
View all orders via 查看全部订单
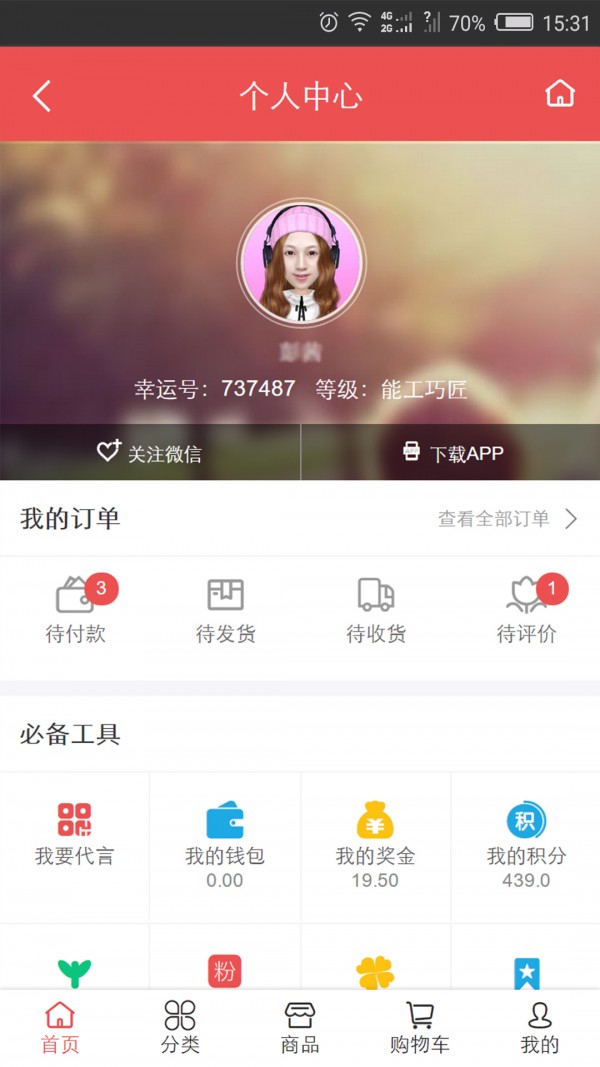pos(508,518)
